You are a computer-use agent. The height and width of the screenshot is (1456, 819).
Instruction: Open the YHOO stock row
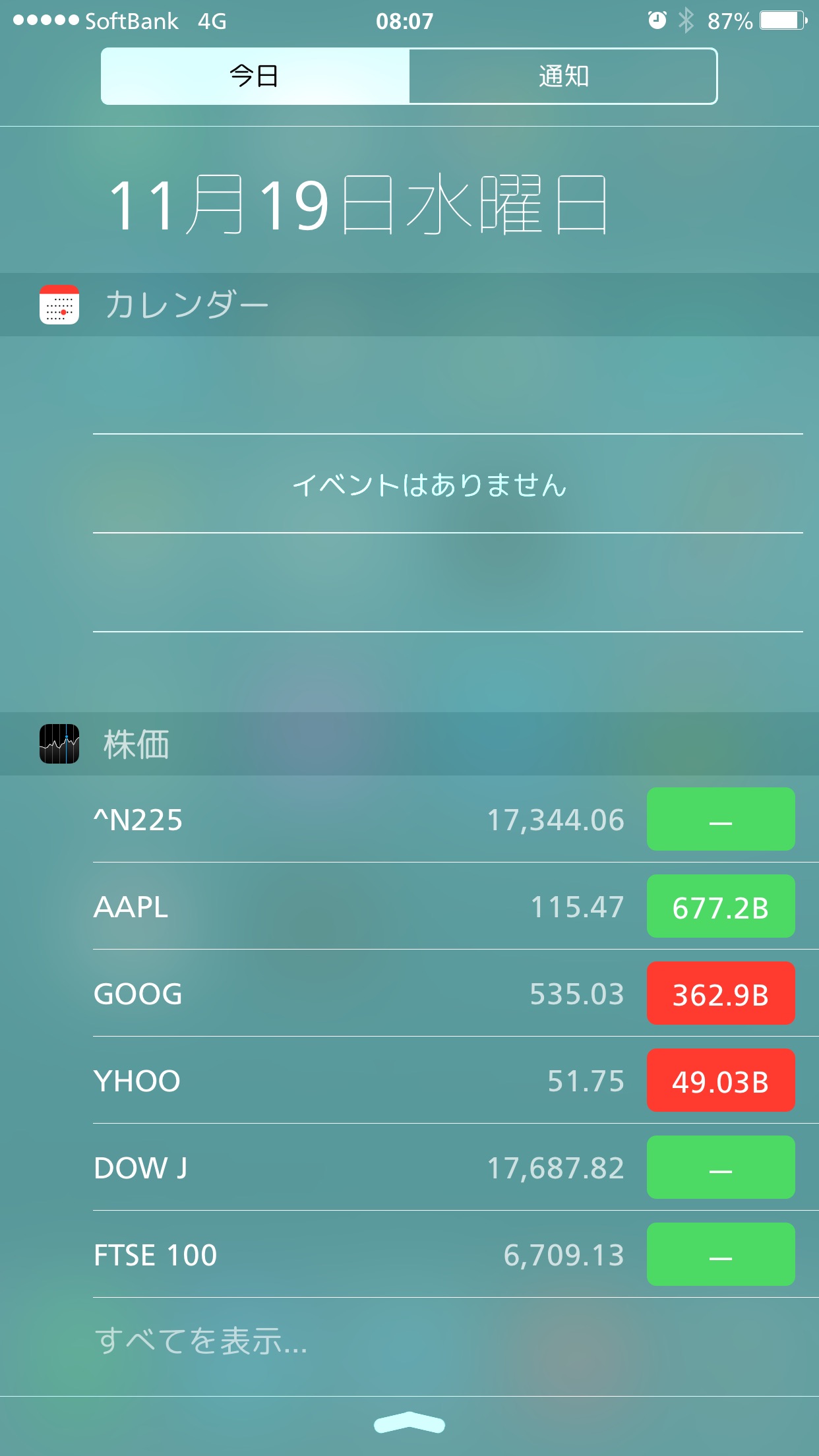pyautogui.click(x=356, y=1081)
